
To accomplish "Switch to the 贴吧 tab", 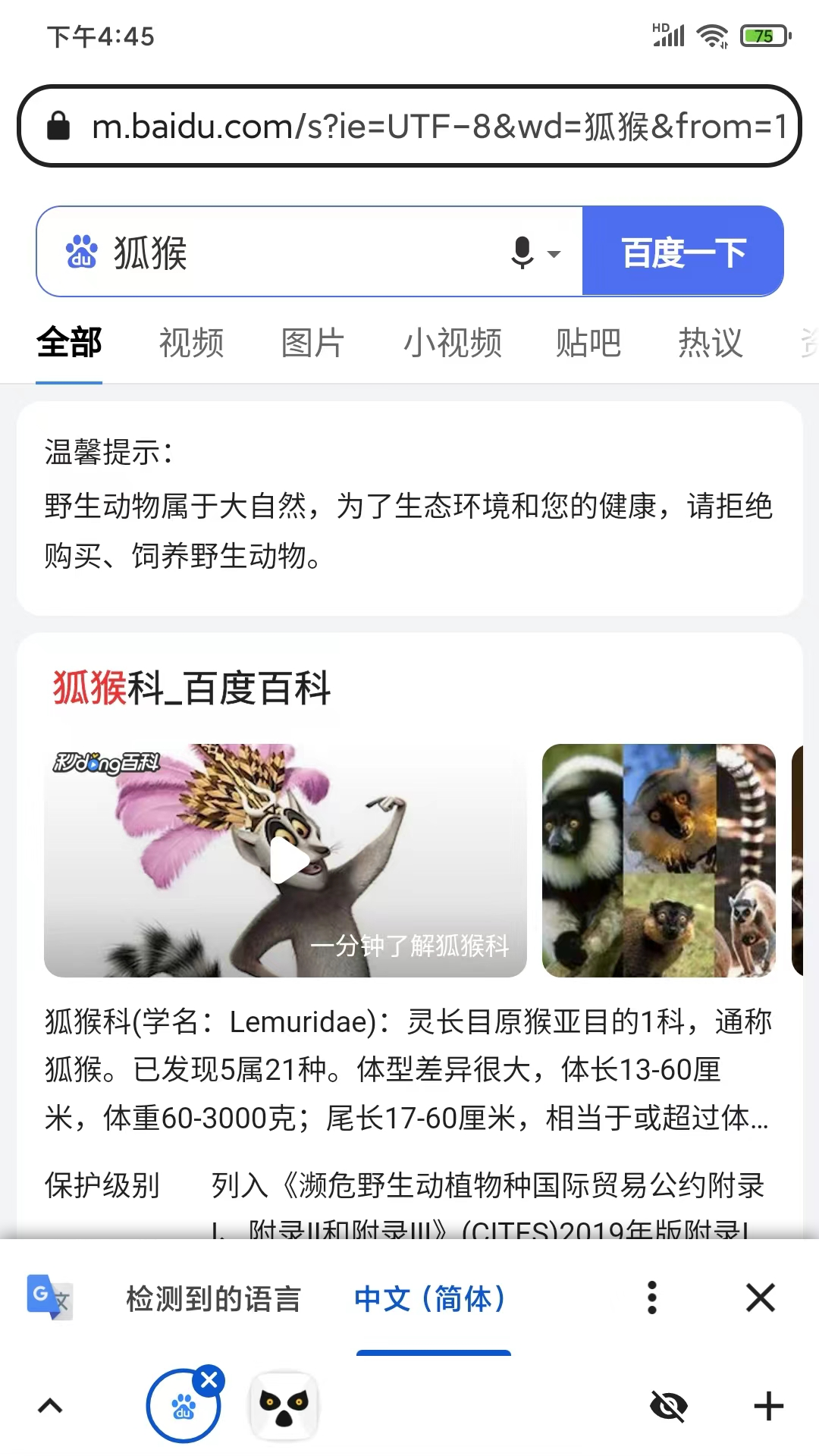I will point(588,343).
